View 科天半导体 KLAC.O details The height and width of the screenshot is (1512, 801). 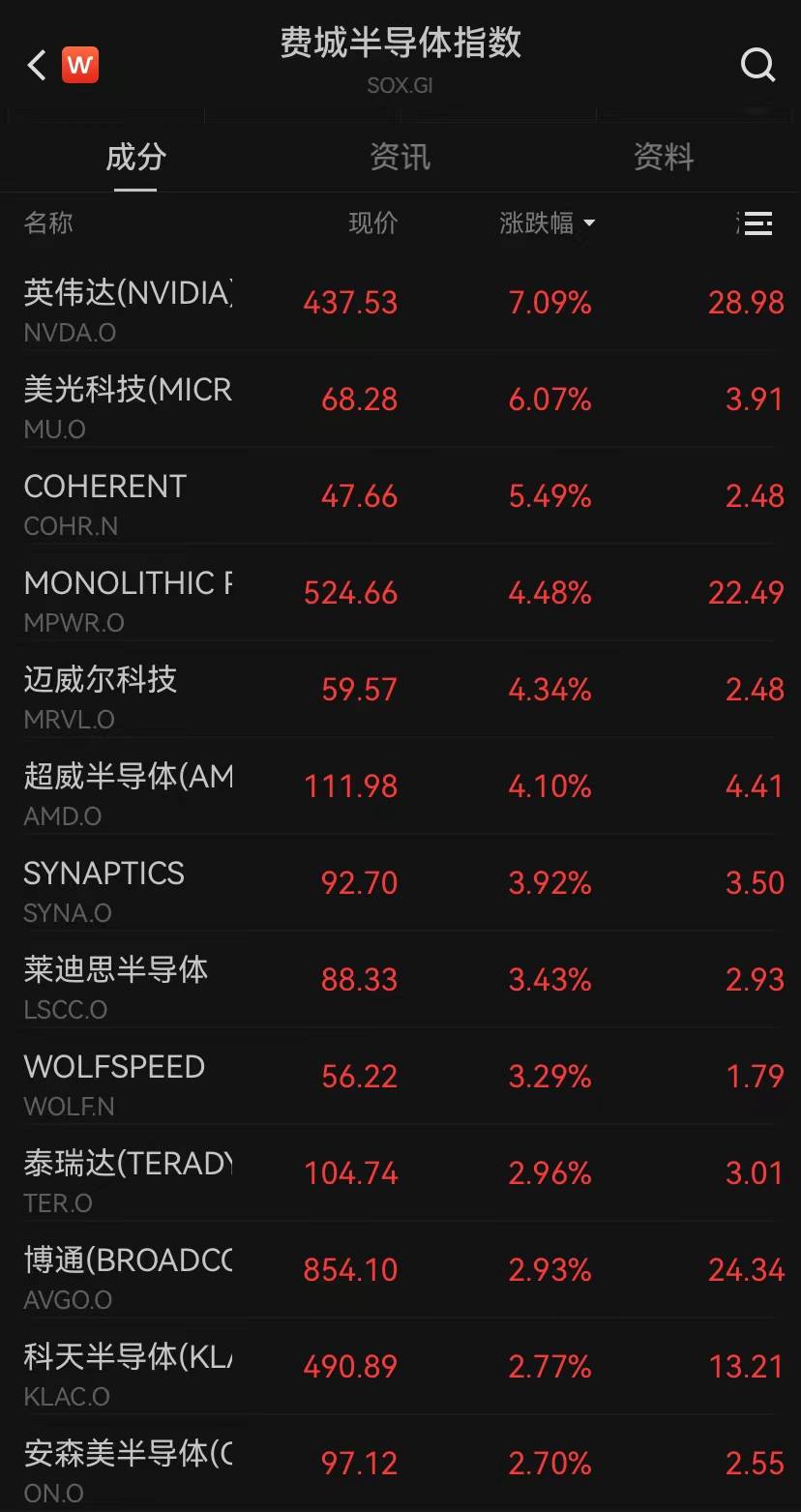128,1374
